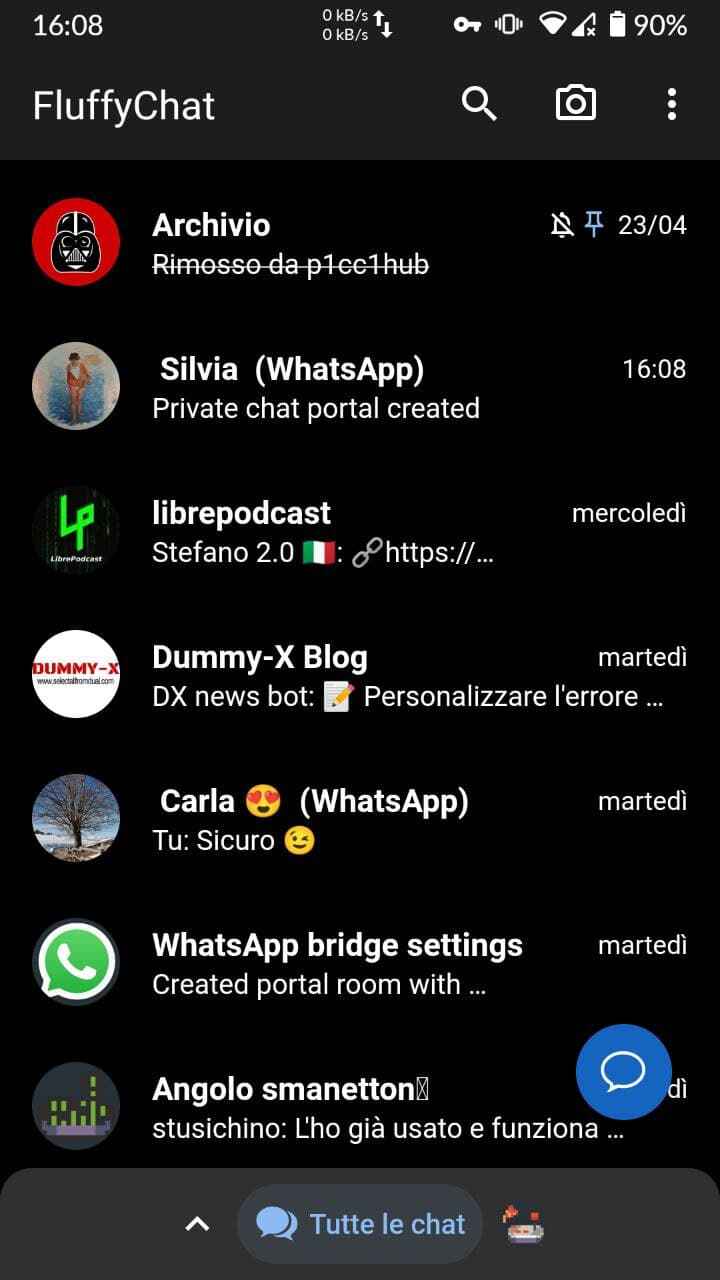
Task: Switch to the pixel-art space icon
Action: coord(525,1224)
